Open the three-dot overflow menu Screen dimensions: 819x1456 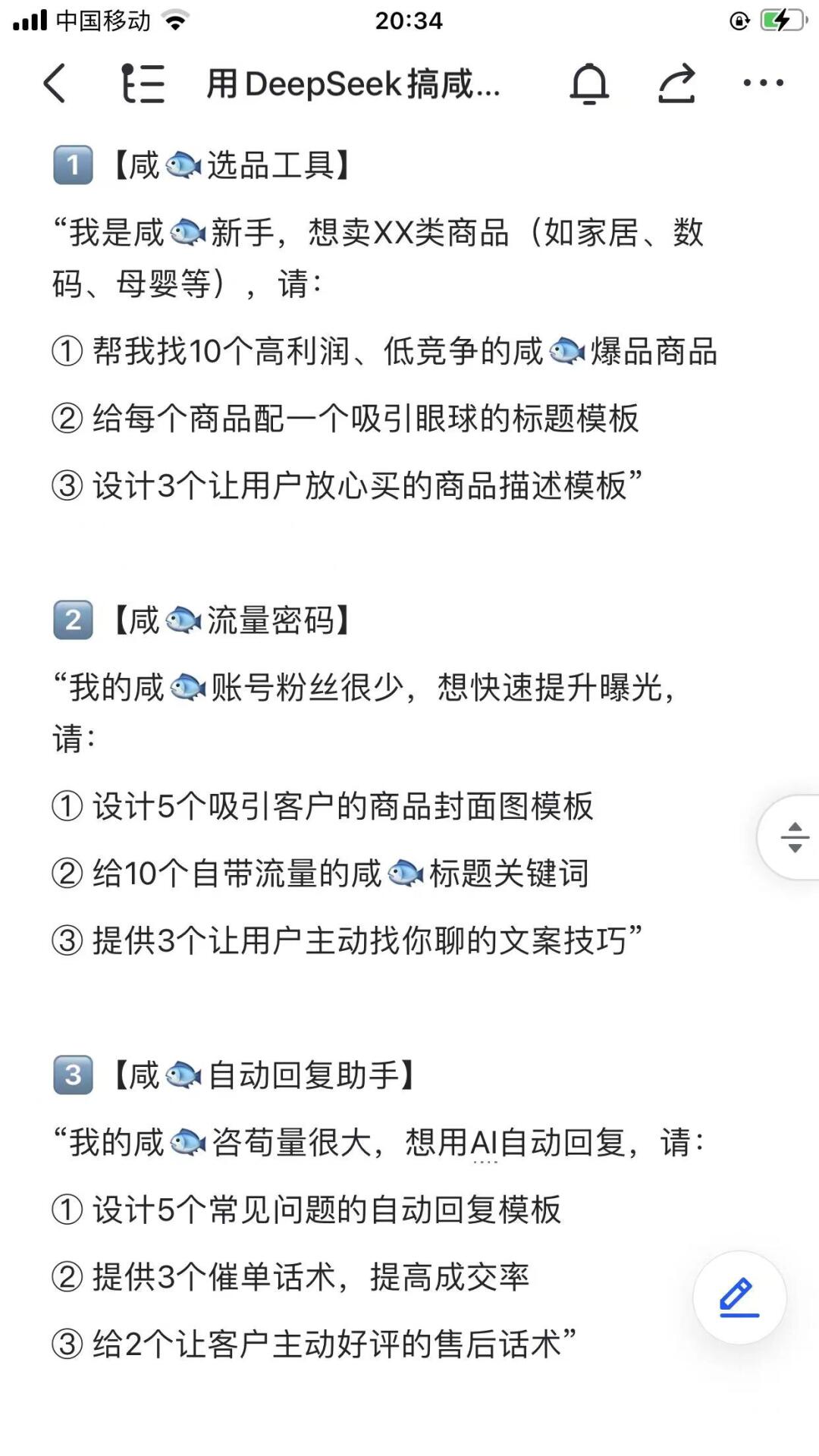(x=763, y=83)
